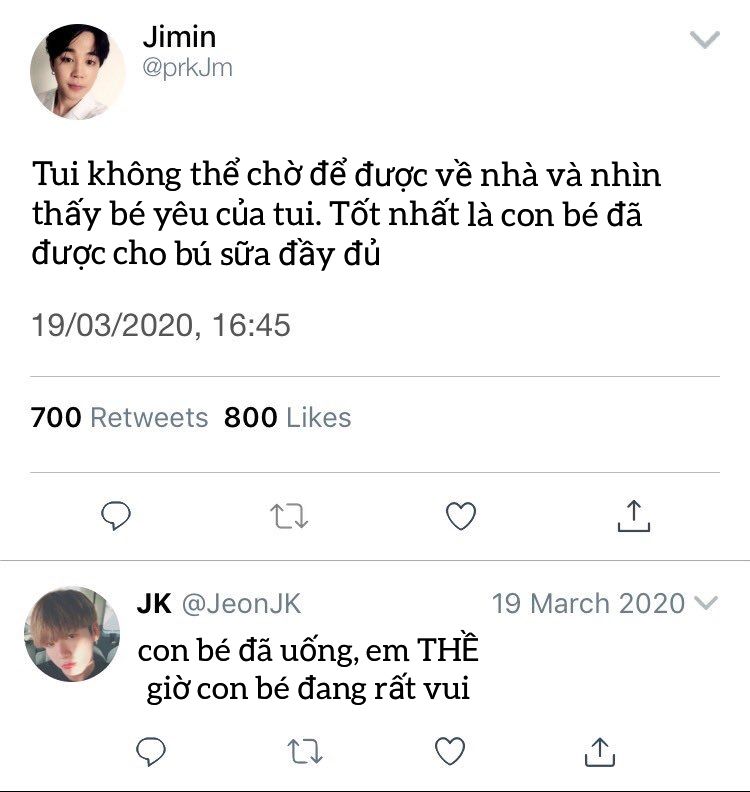View the 800 Likes list
This screenshot has height=792, width=750.
287,418
